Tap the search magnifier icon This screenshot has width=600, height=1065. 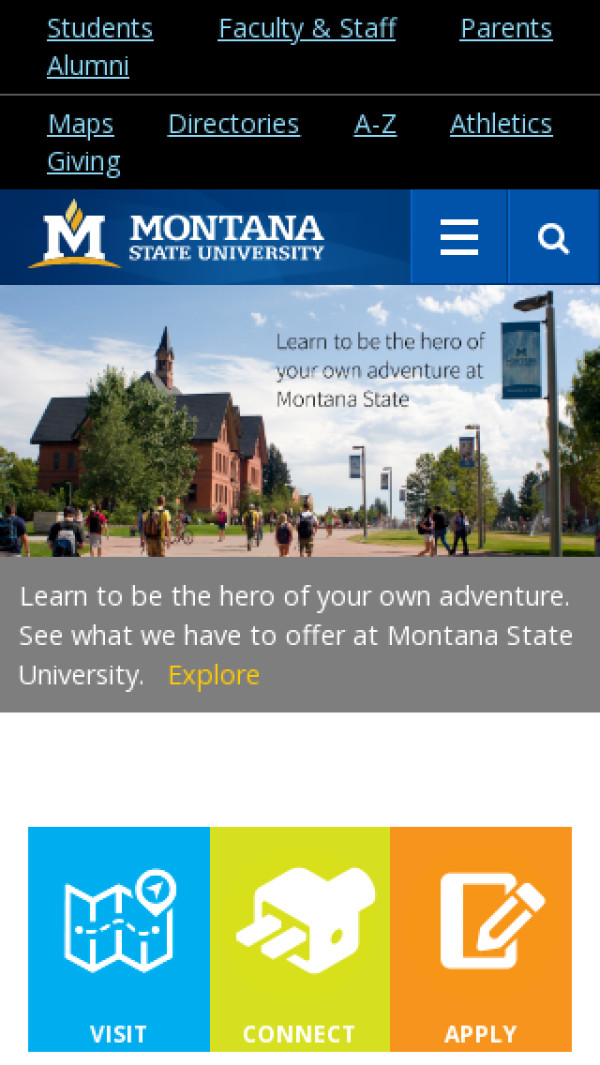point(553,238)
